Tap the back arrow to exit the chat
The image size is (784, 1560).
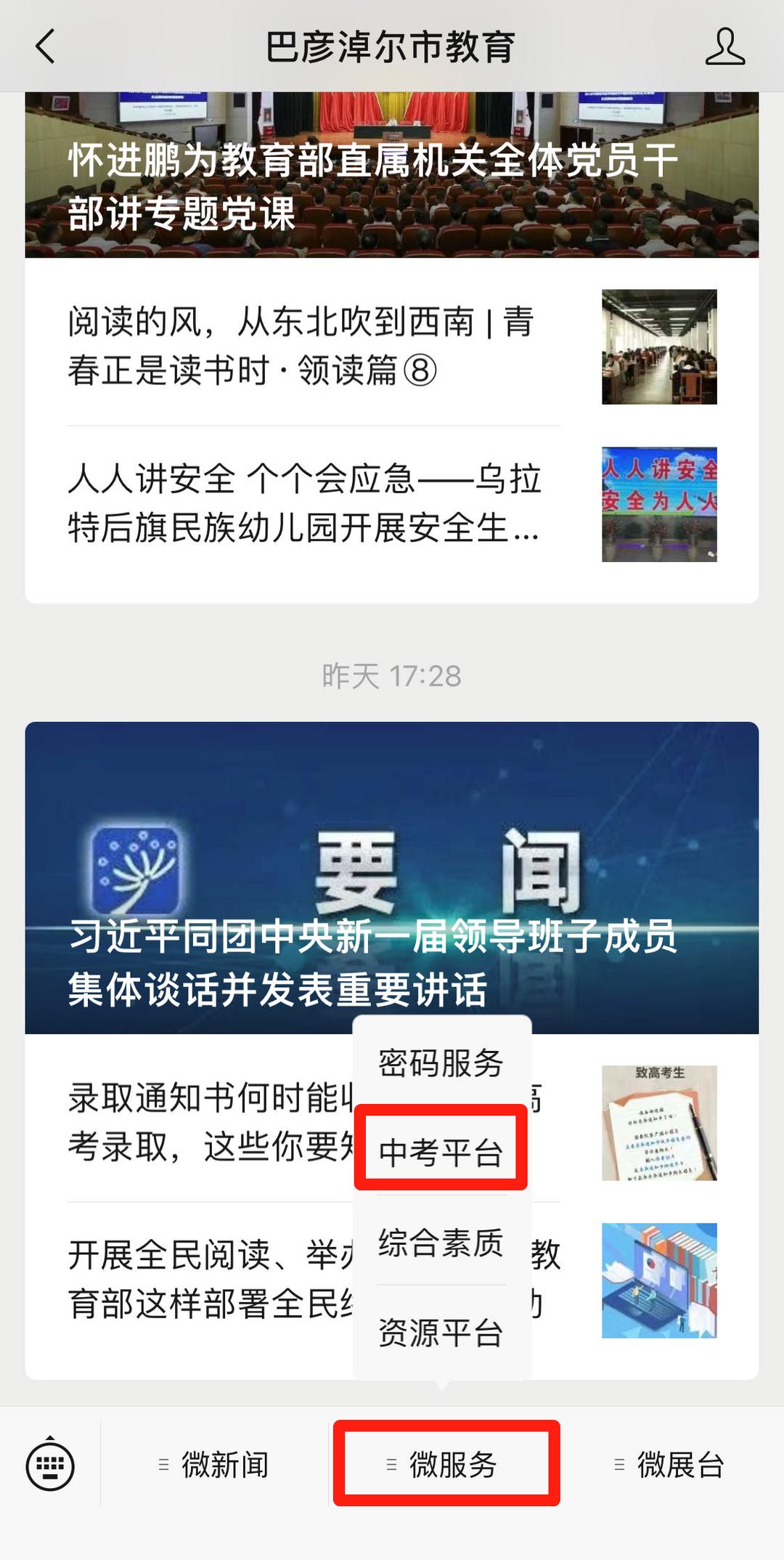pos(44,47)
